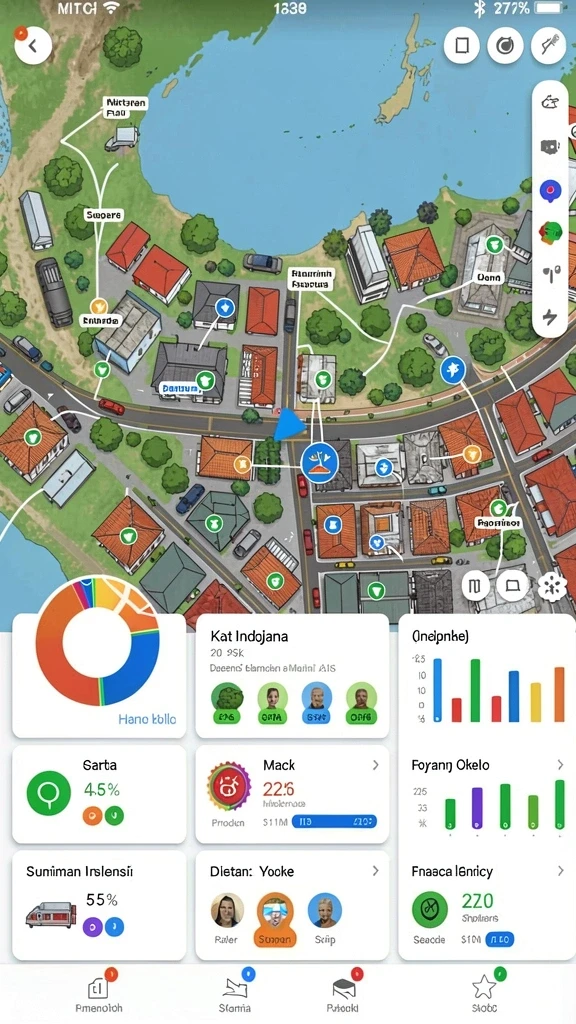576x1024 pixels.
Task: Open the Fnaaca Idnicy card
Action: coord(487,905)
